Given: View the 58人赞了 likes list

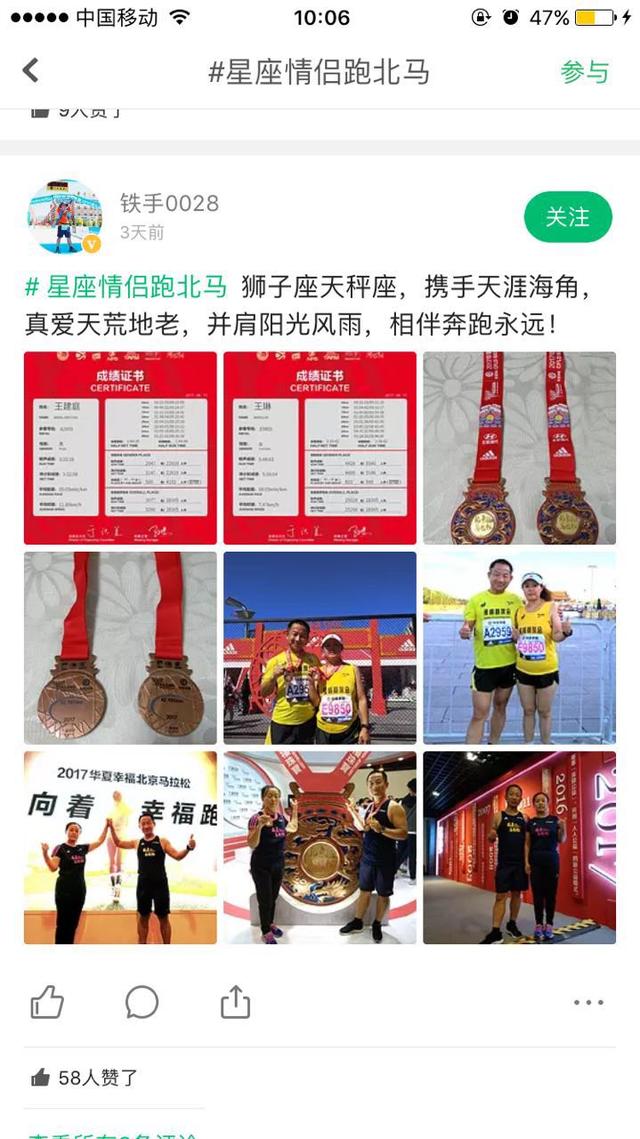Looking at the screenshot, I should 85,1078.
